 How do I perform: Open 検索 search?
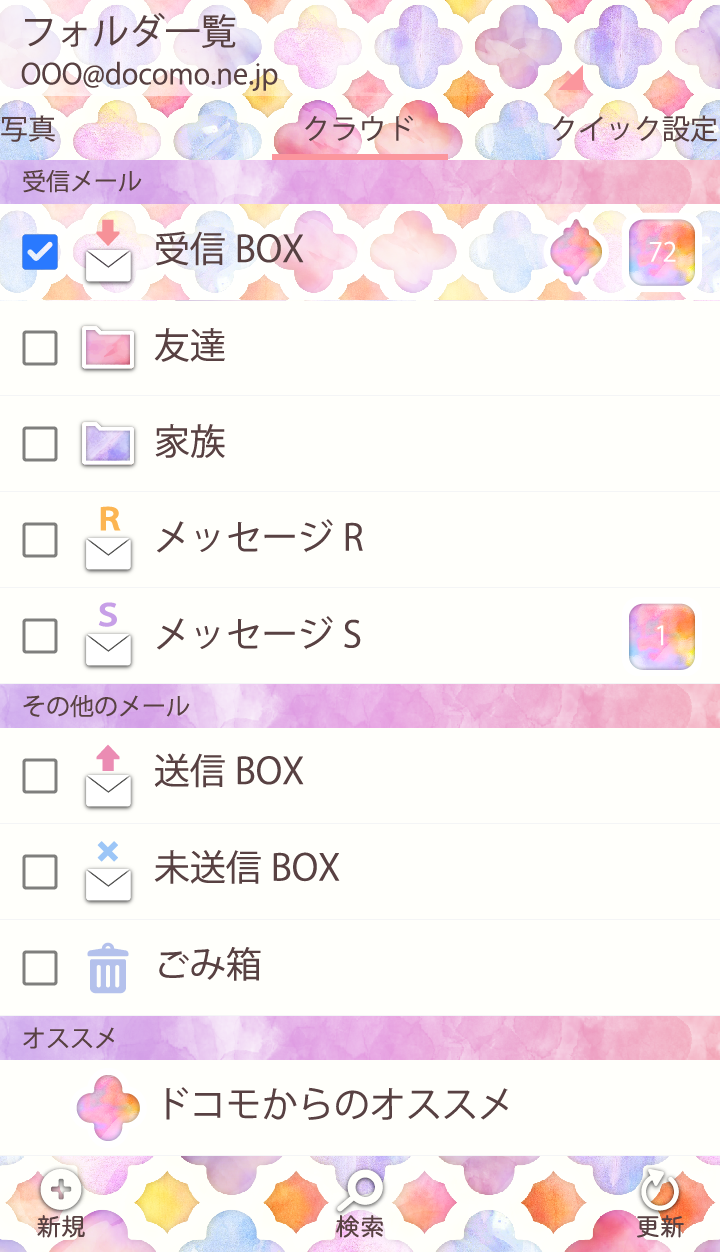pos(360,1206)
